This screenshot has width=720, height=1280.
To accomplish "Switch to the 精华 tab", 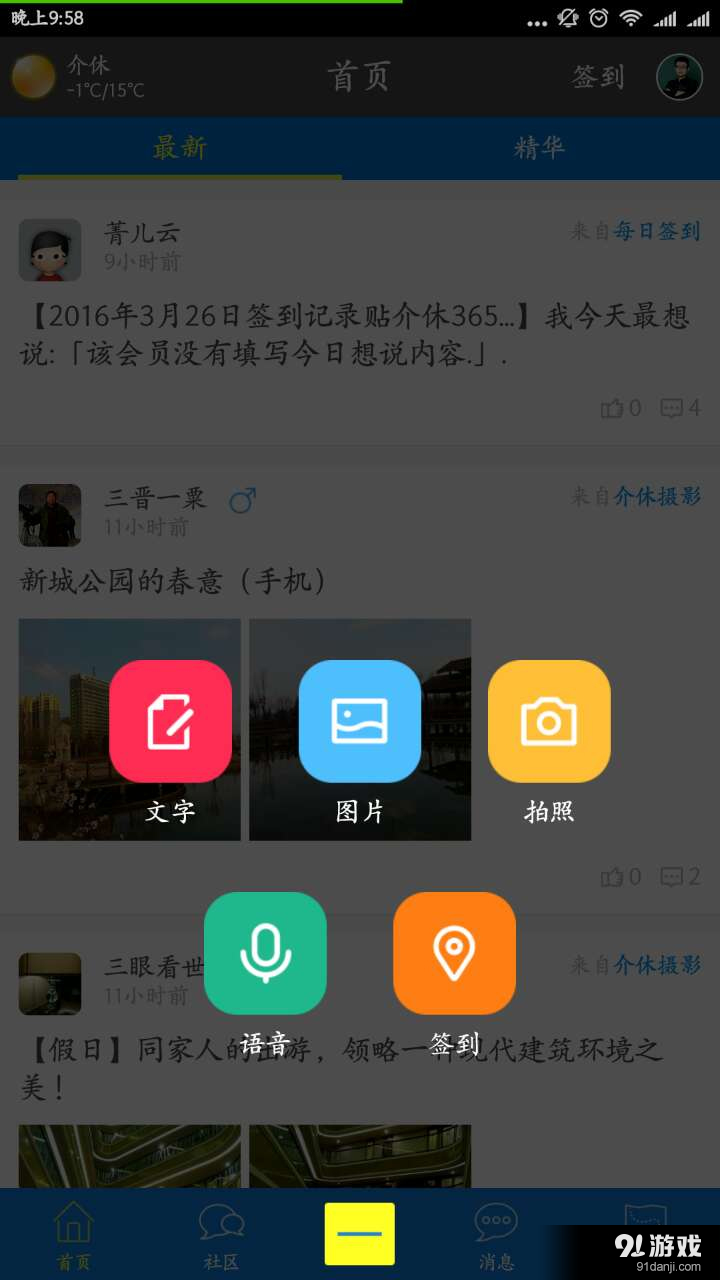I will [540, 148].
